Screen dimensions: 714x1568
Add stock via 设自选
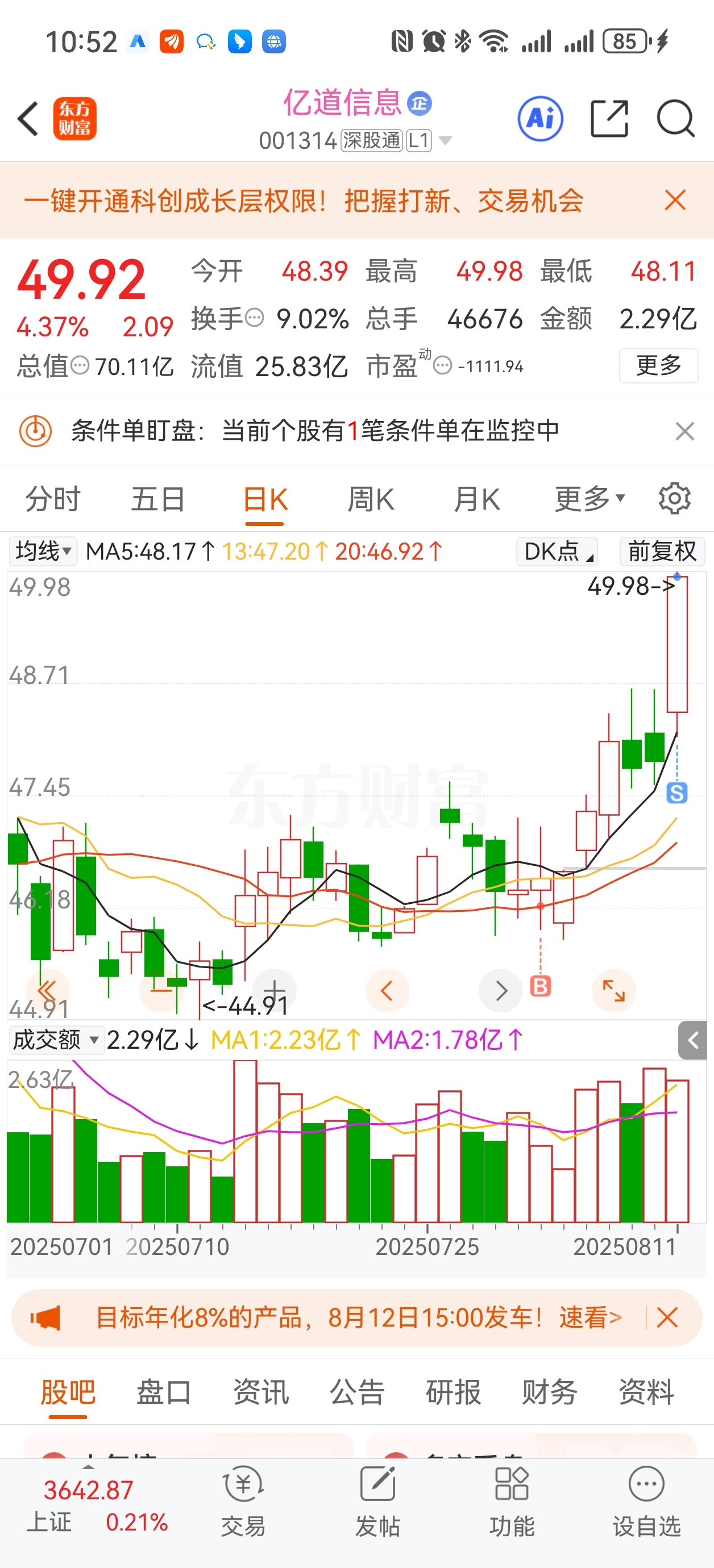[646, 1502]
